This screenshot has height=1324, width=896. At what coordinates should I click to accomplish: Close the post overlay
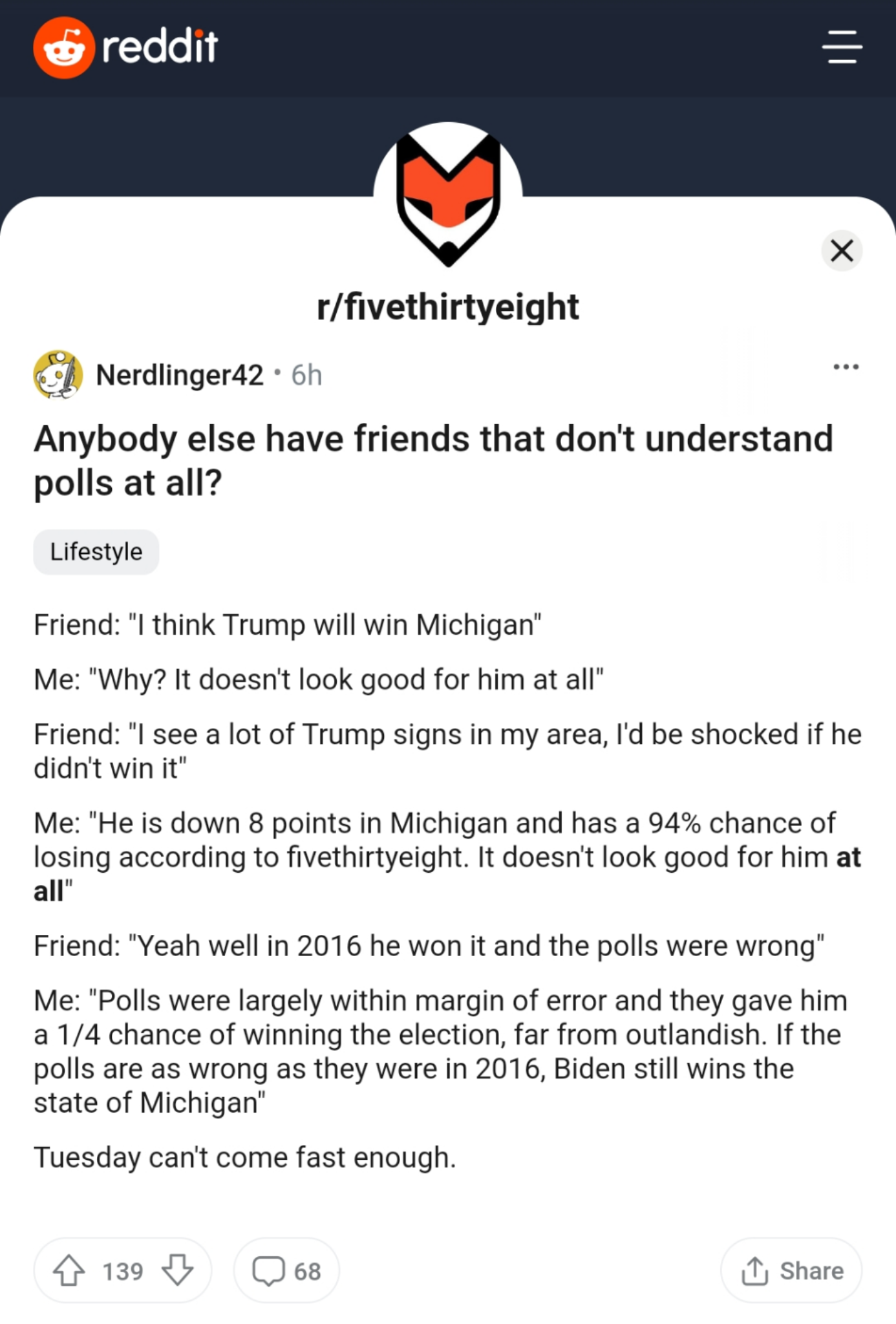842,250
